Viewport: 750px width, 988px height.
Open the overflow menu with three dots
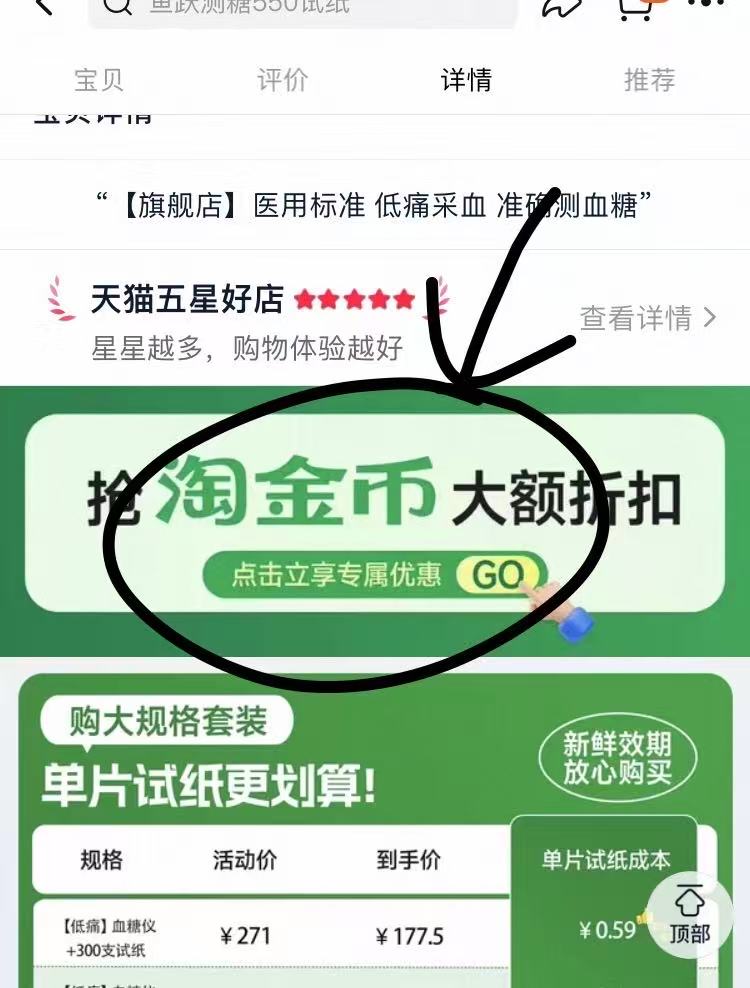click(706, 5)
